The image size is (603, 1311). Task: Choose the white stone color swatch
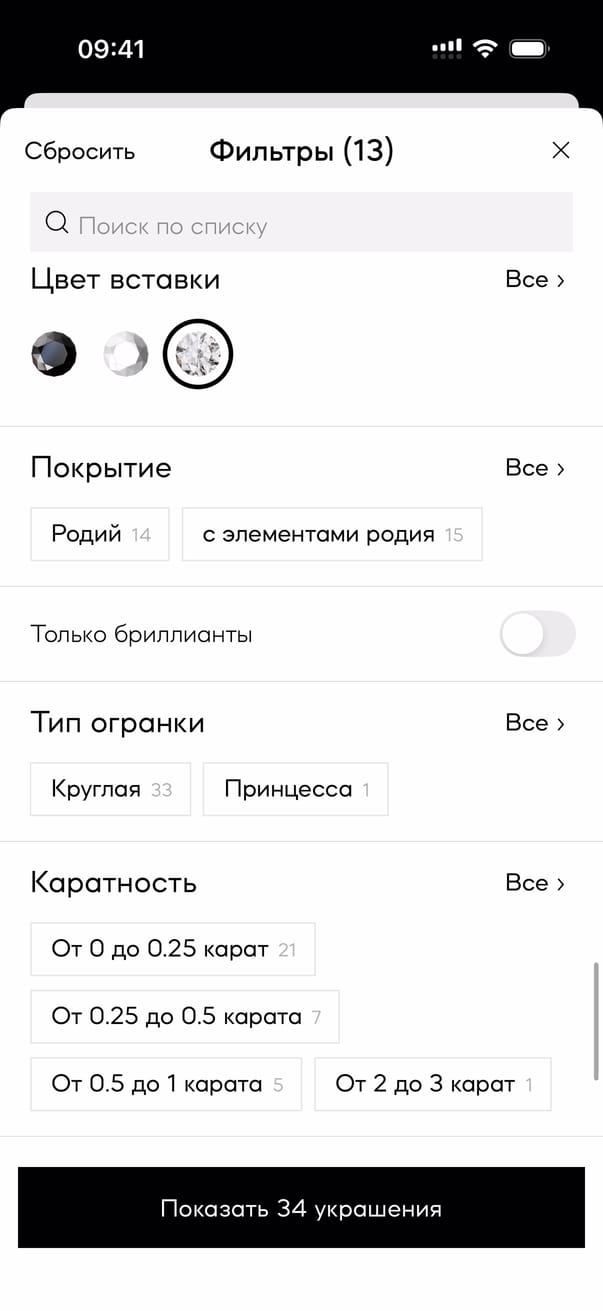(x=126, y=354)
